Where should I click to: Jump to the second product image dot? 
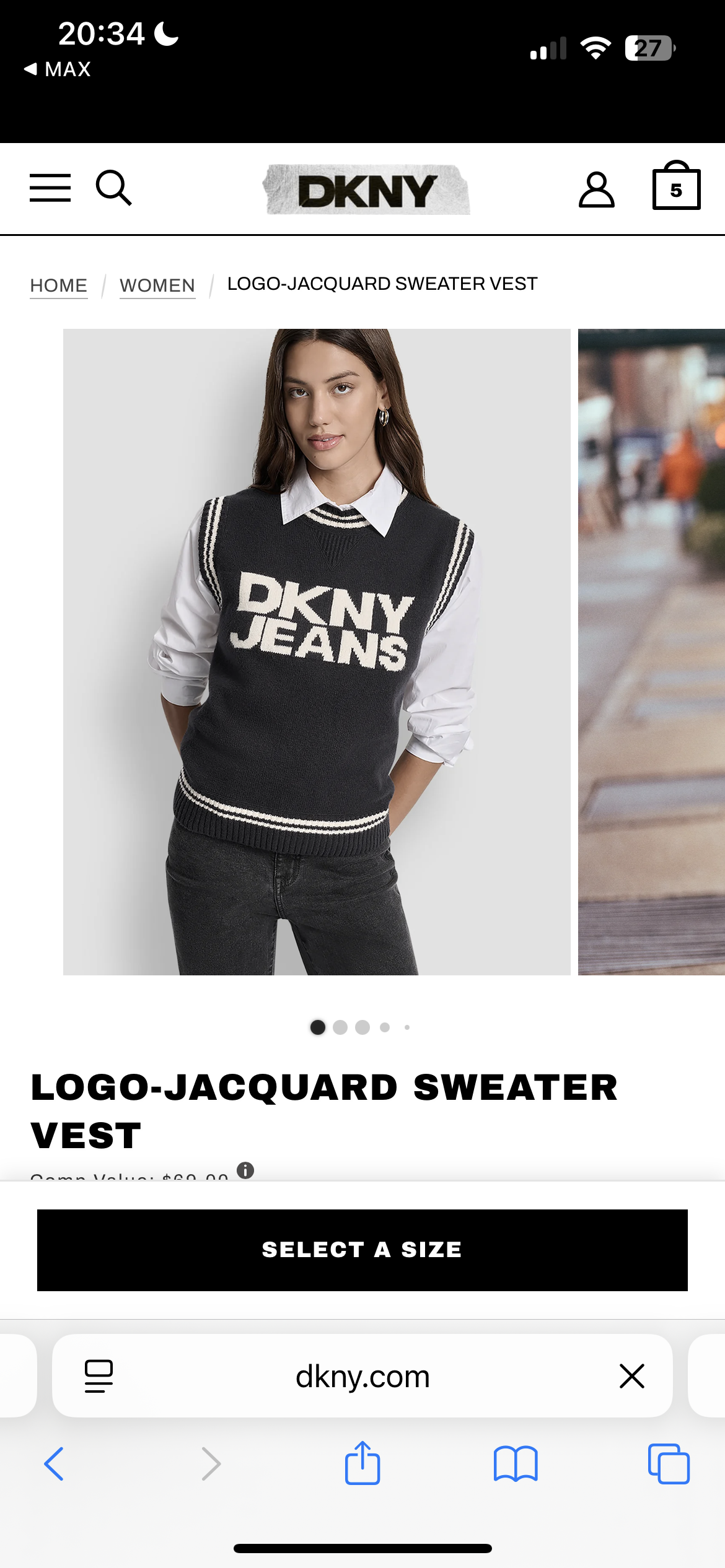point(340,1027)
